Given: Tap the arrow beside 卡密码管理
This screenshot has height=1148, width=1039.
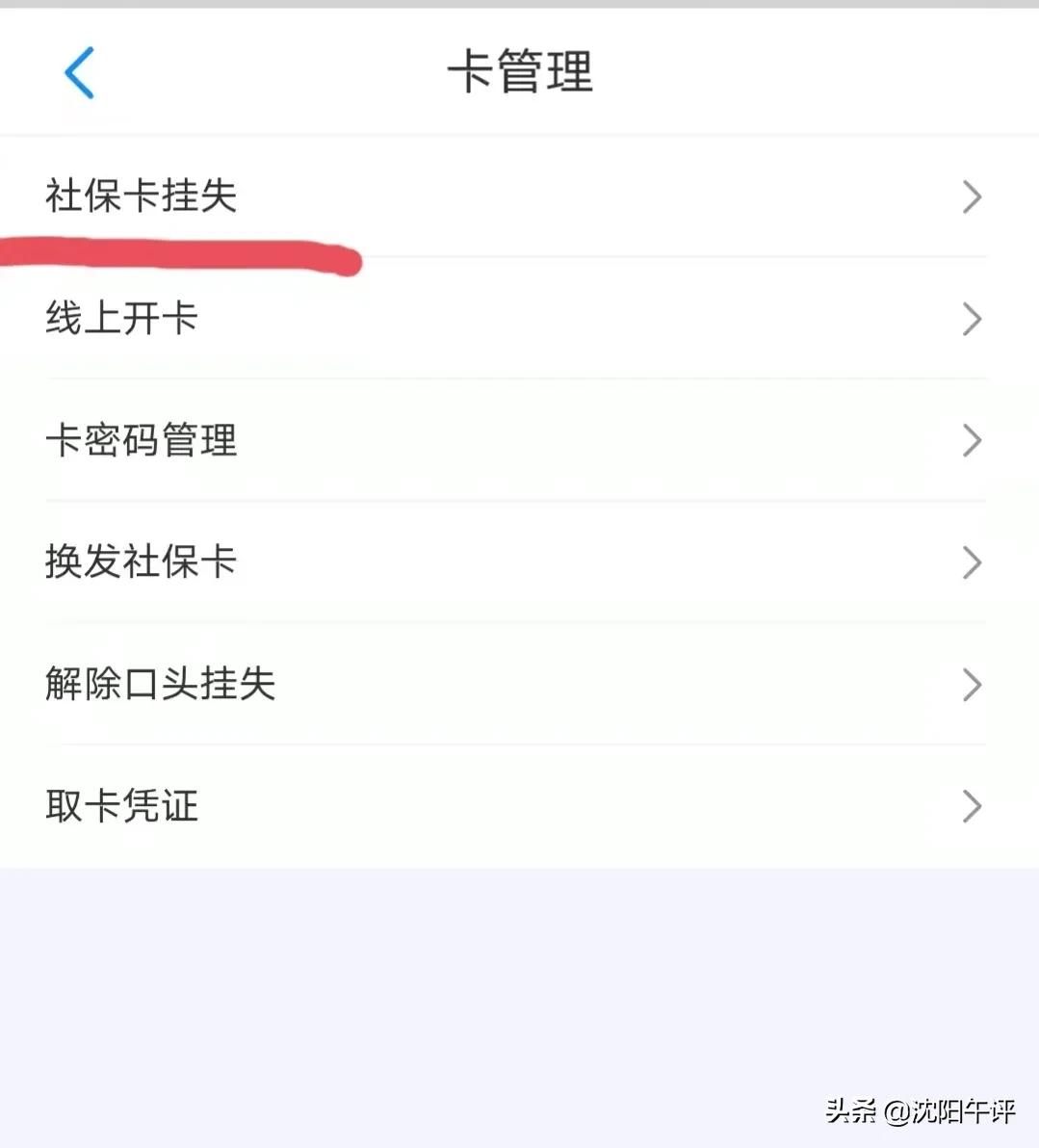Looking at the screenshot, I should coord(973,441).
